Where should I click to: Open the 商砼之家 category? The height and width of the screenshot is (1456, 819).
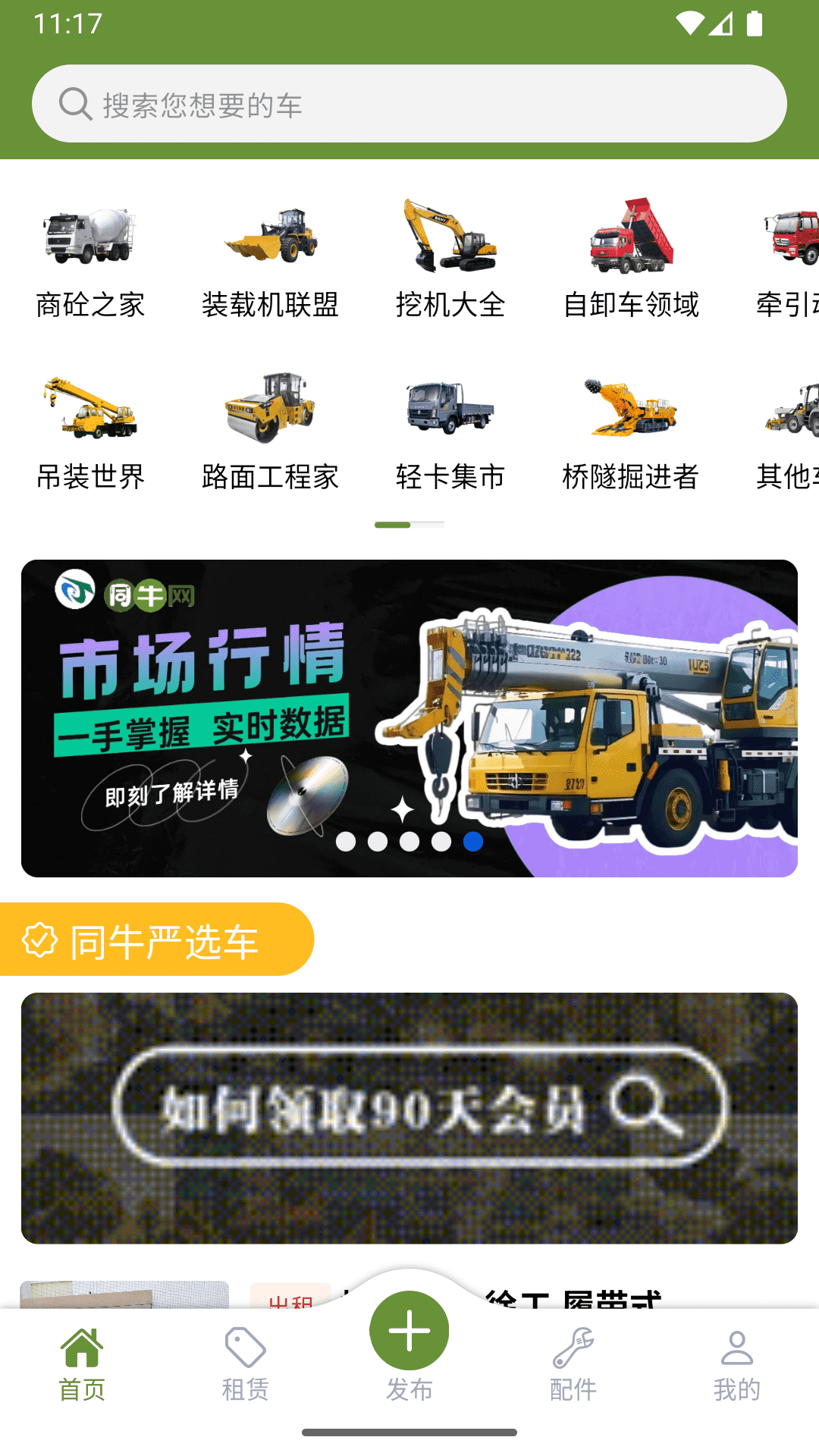[90, 258]
